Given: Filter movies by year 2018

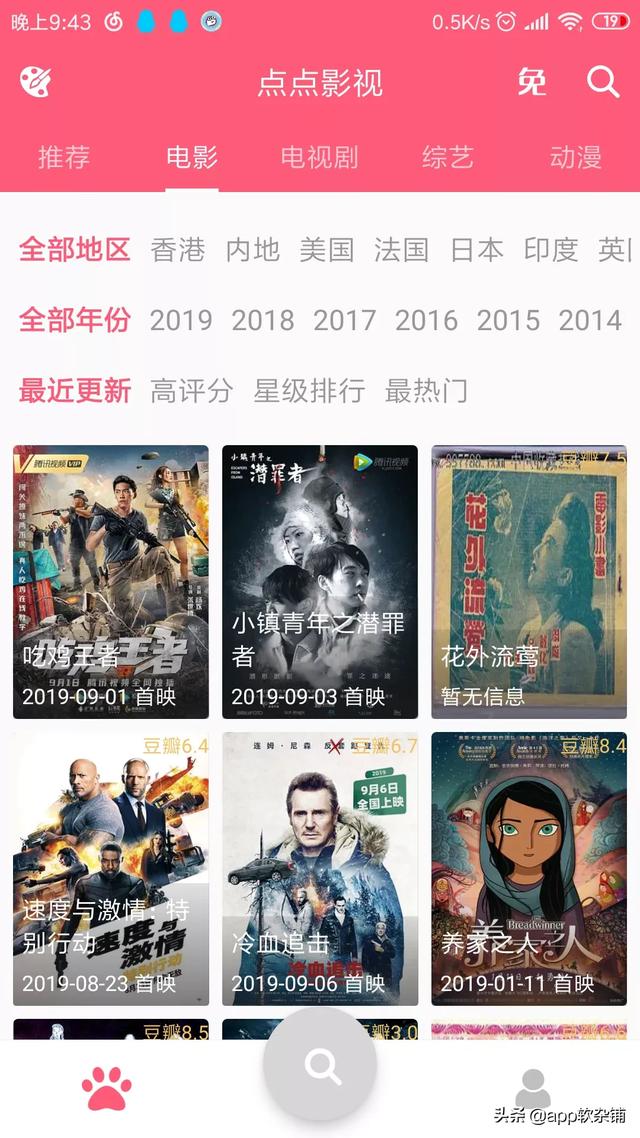Looking at the screenshot, I should click(x=263, y=320).
